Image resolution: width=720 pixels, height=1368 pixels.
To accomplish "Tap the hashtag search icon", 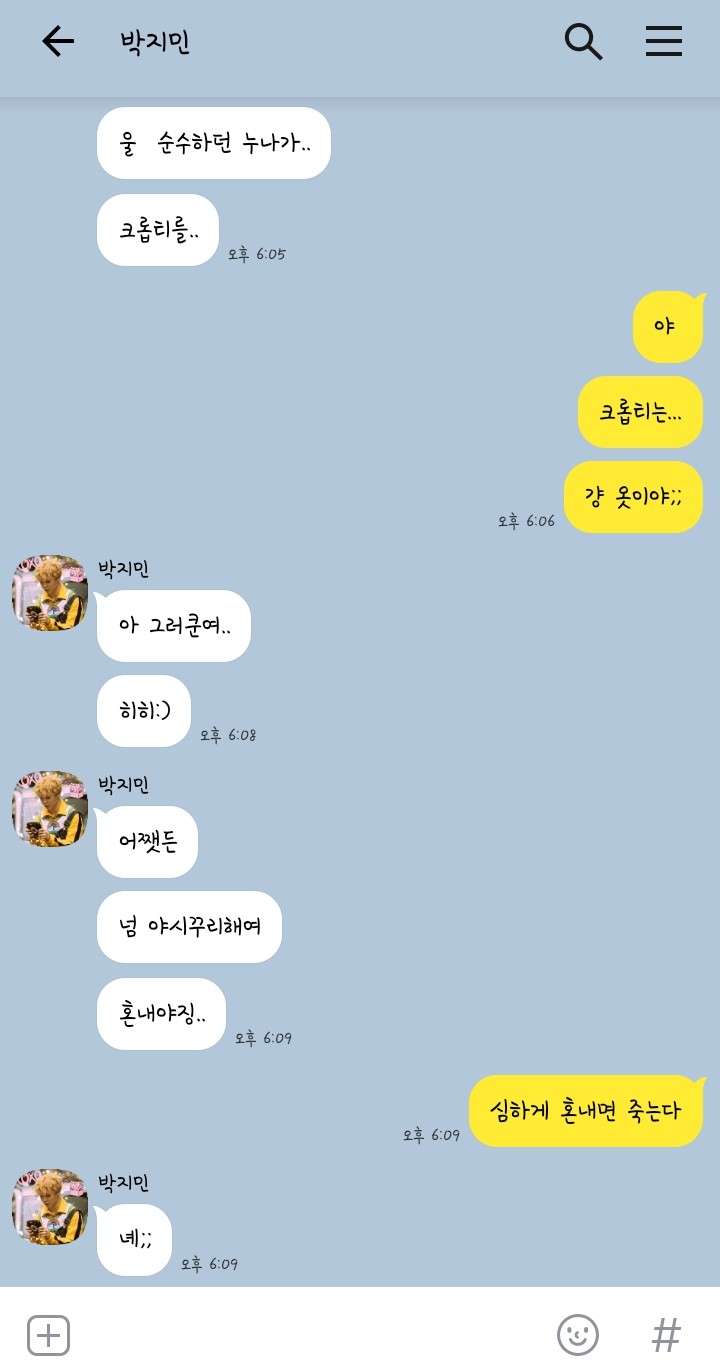I will tap(666, 1335).
